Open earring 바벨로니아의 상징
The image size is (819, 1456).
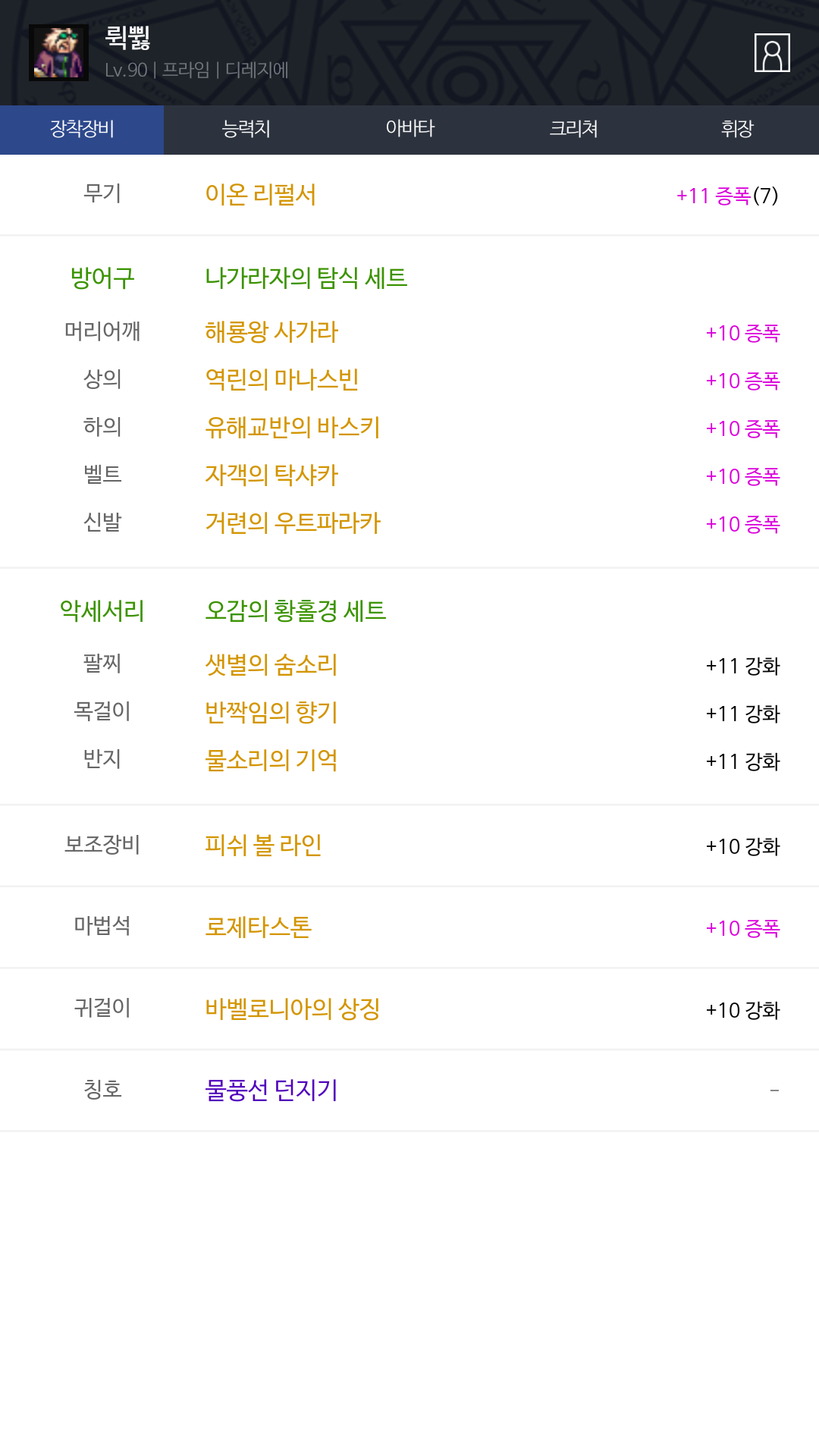[x=292, y=1009]
